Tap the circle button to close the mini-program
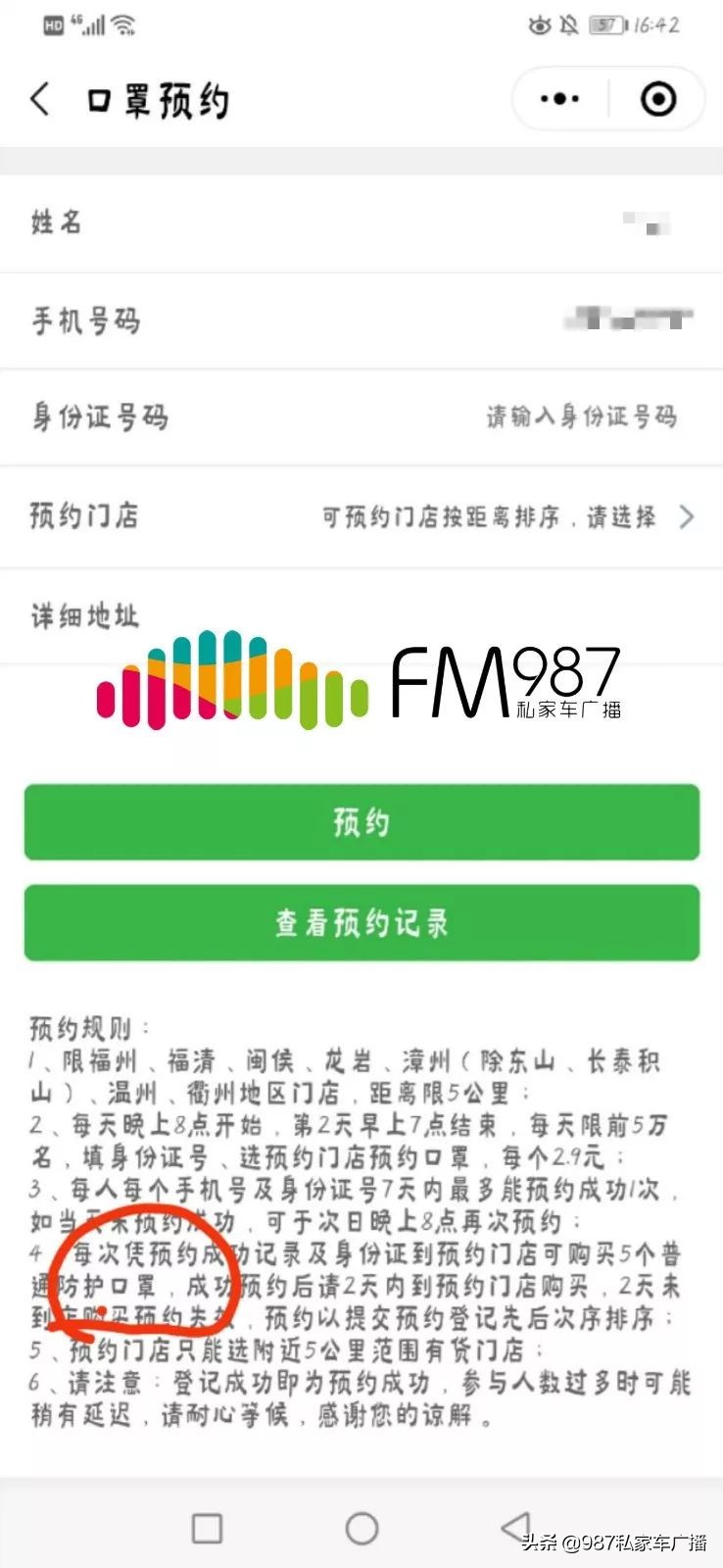The image size is (723, 1568). (x=658, y=98)
